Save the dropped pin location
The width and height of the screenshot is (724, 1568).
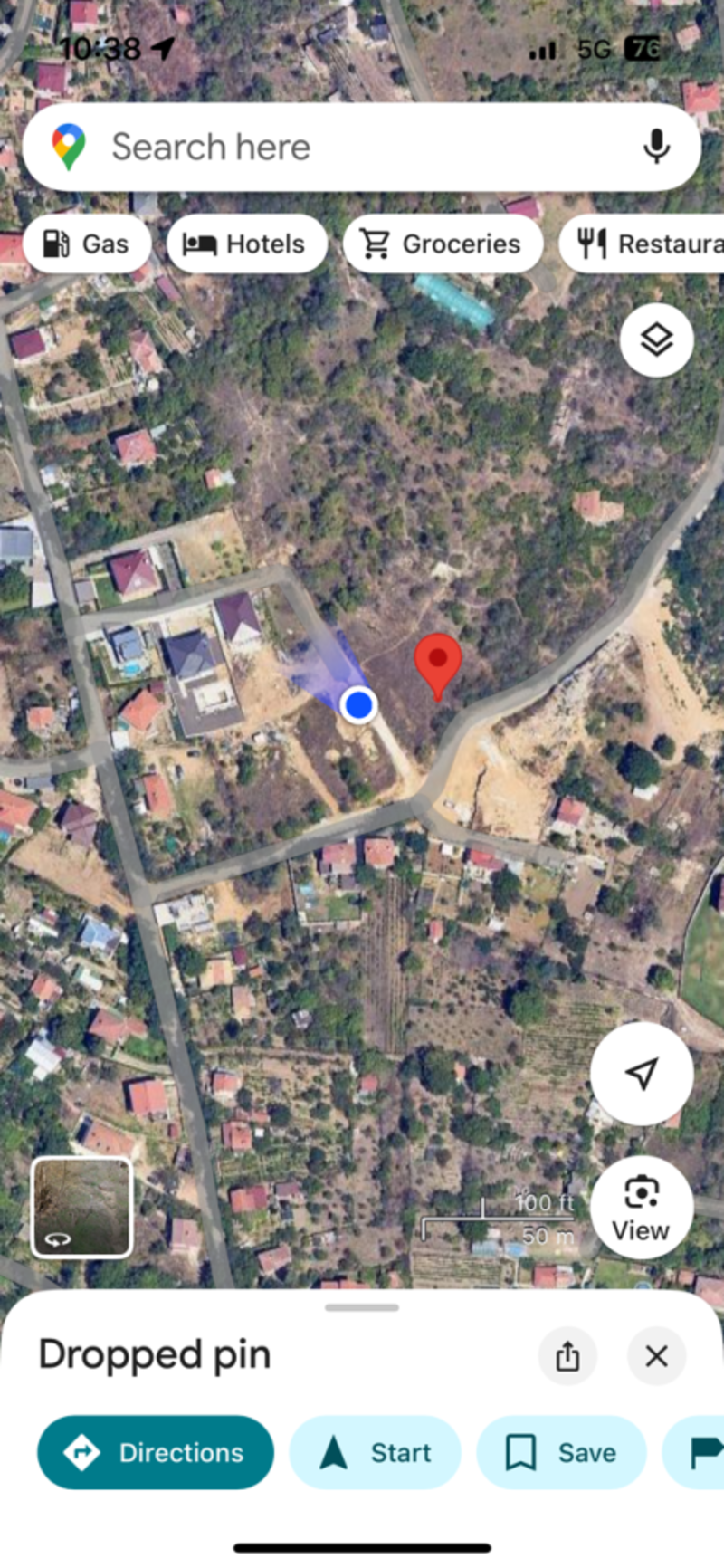click(561, 1452)
